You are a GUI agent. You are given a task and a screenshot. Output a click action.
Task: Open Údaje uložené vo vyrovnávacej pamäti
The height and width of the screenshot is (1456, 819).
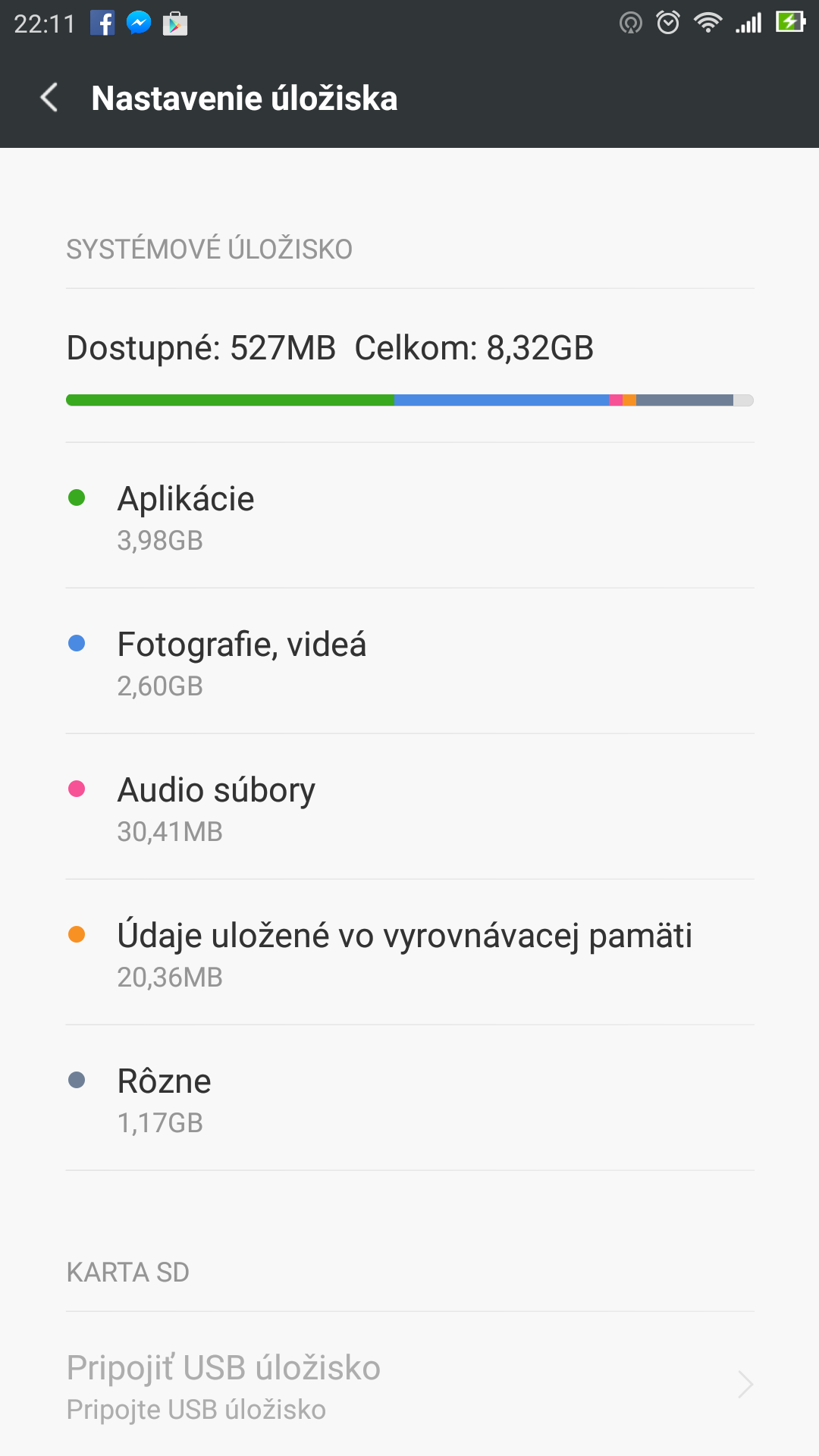[x=409, y=952]
